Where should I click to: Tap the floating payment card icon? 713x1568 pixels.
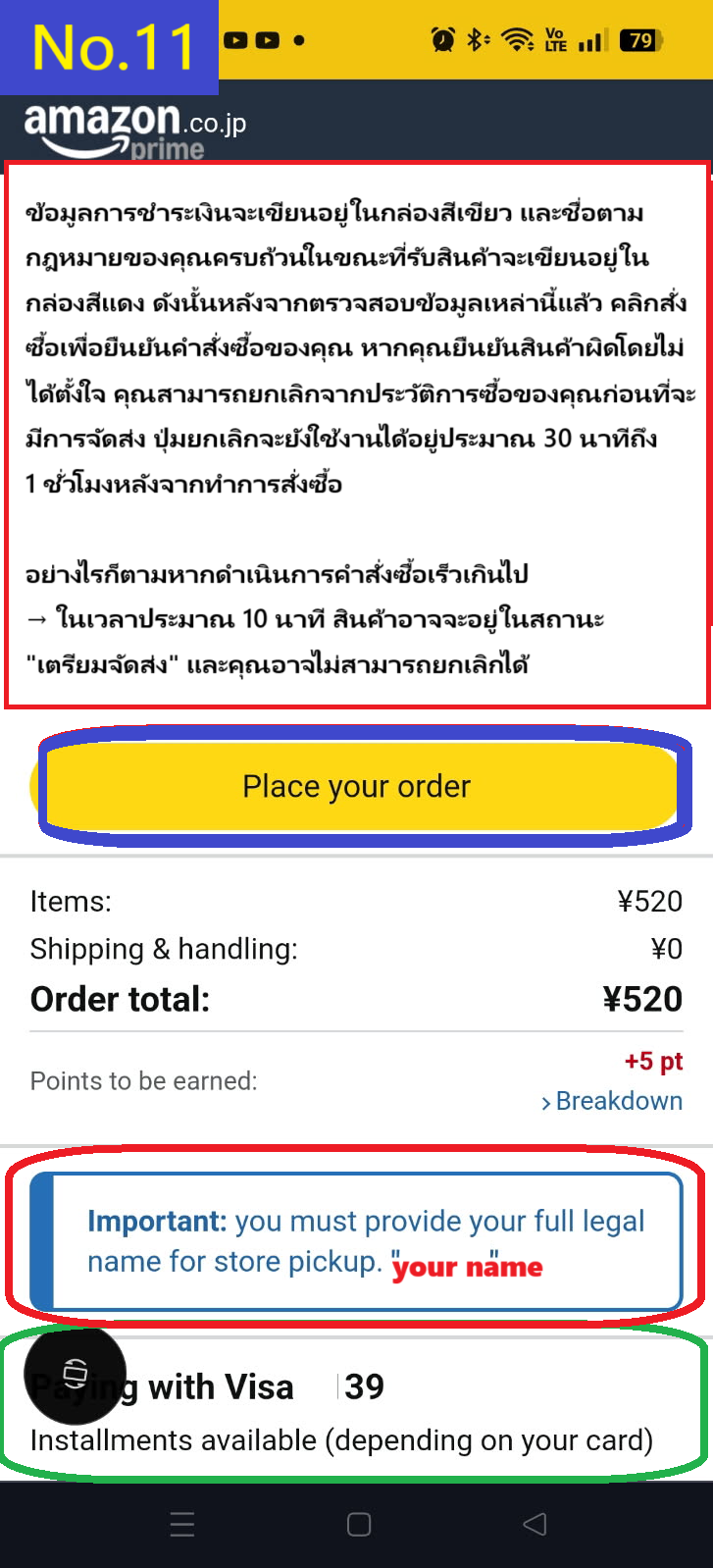coord(75,1374)
